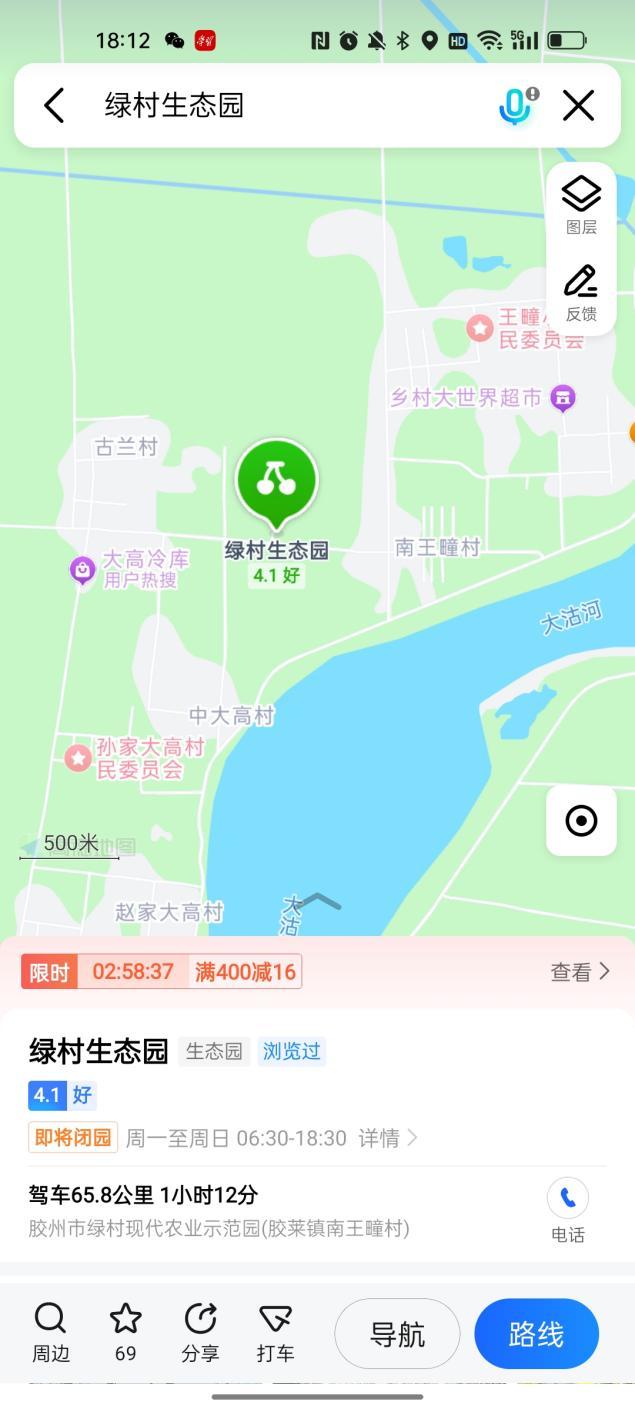
Task: Expand the place details panel upward
Action: click(318, 901)
